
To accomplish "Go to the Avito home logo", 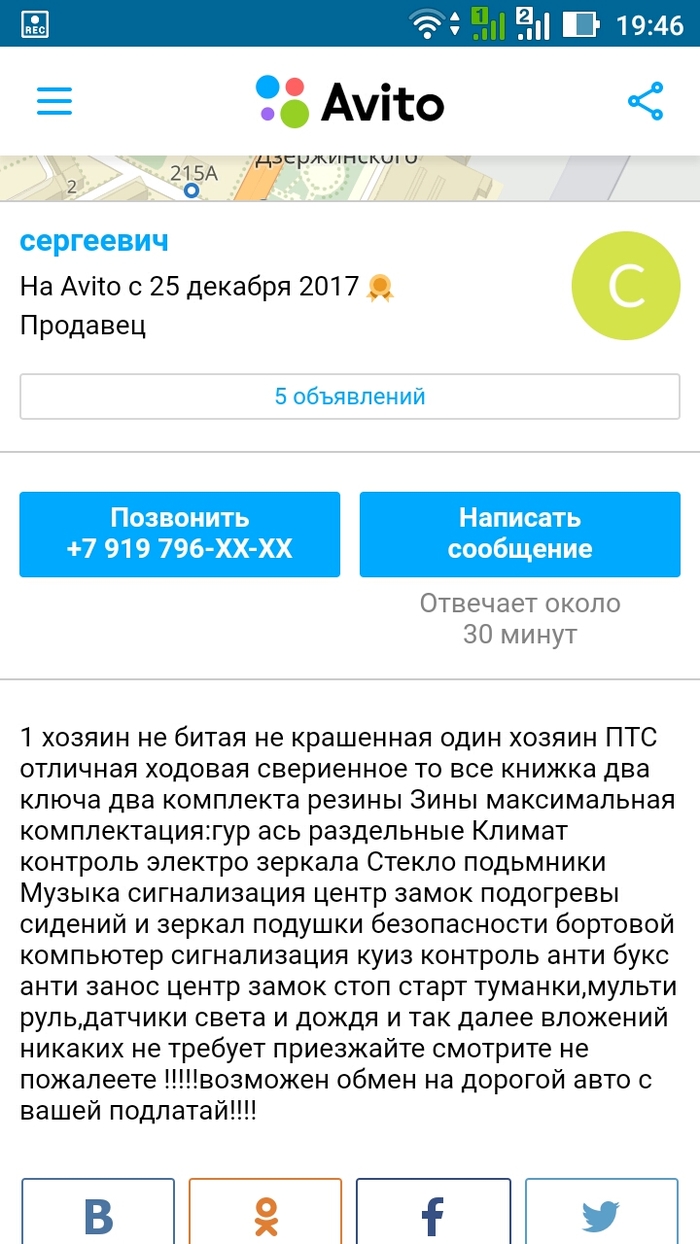I will tap(350, 101).
